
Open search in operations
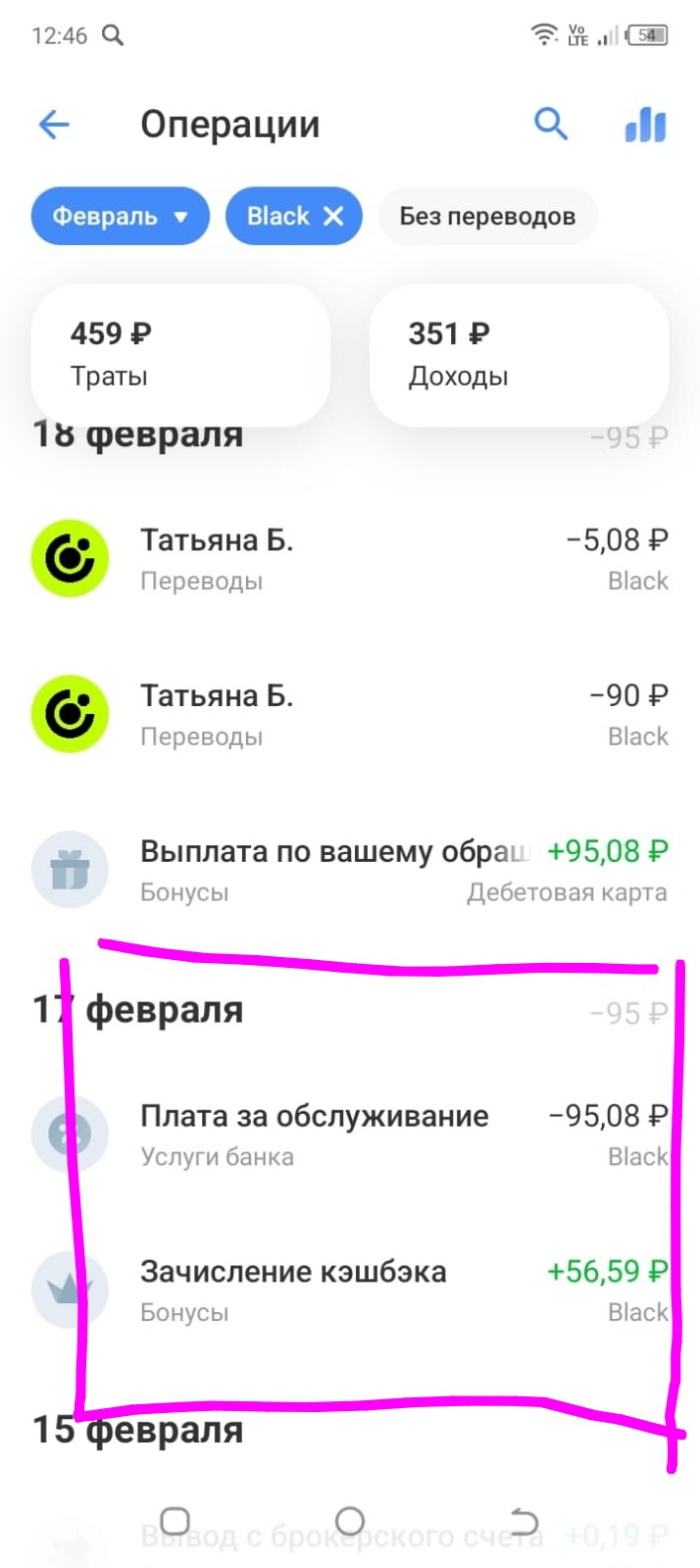550,125
